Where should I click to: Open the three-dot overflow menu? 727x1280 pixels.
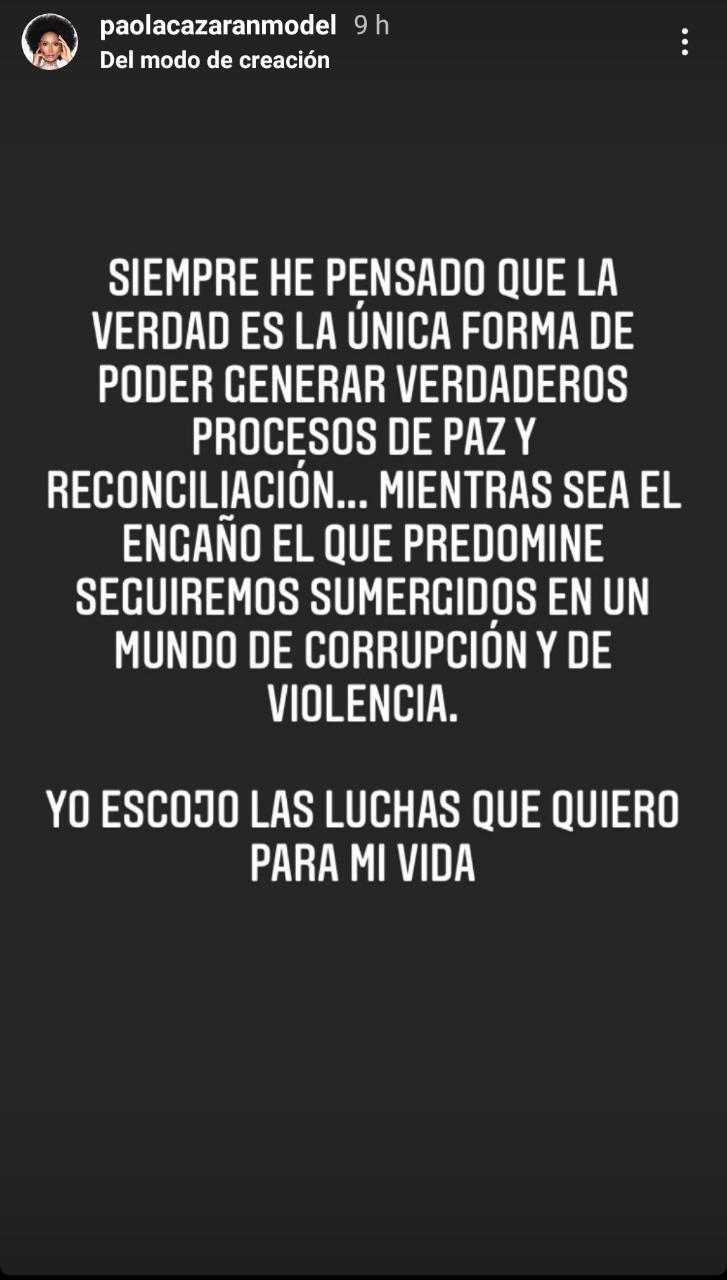click(x=684, y=42)
